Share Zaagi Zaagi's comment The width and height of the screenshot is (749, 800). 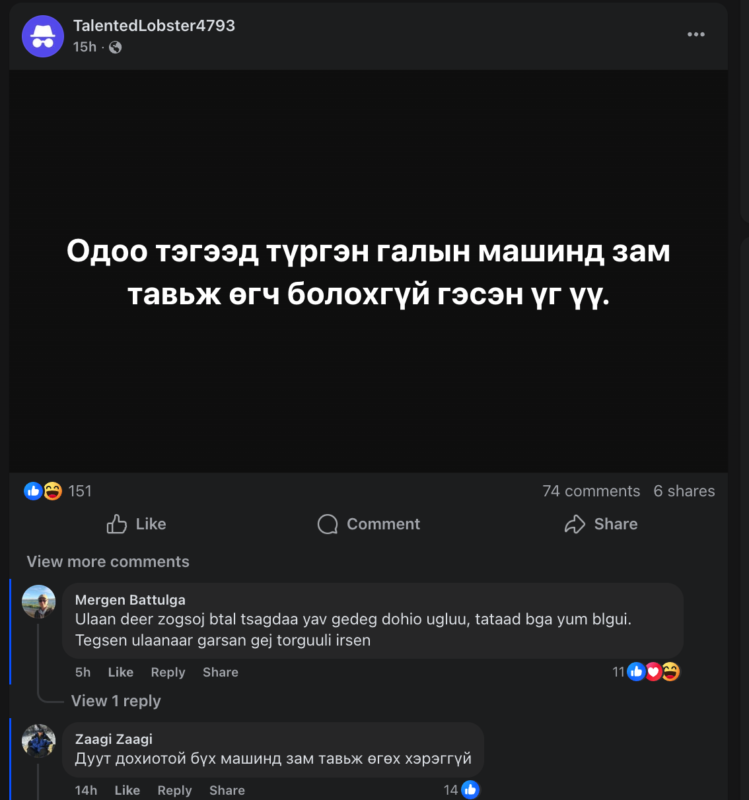227,790
